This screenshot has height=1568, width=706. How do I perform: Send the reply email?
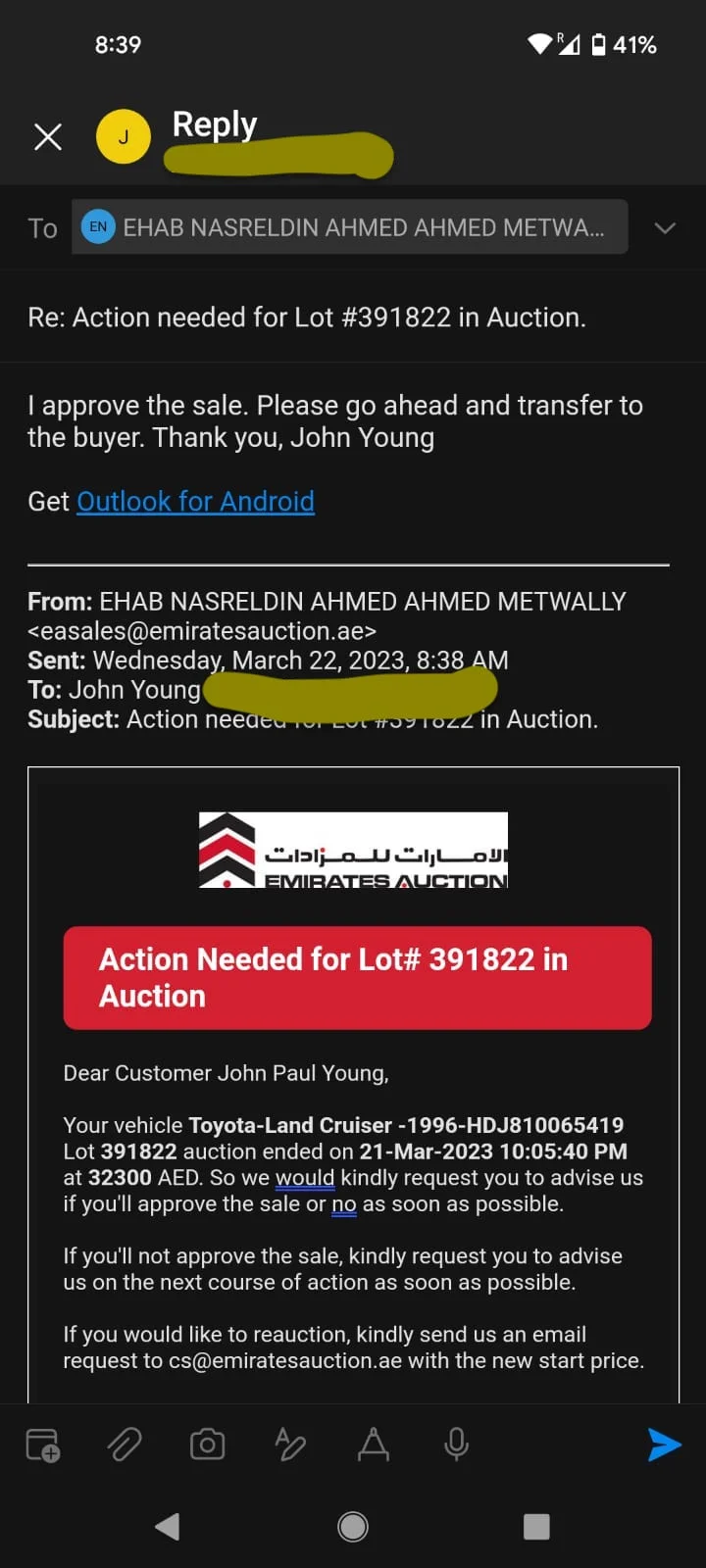[664, 1445]
